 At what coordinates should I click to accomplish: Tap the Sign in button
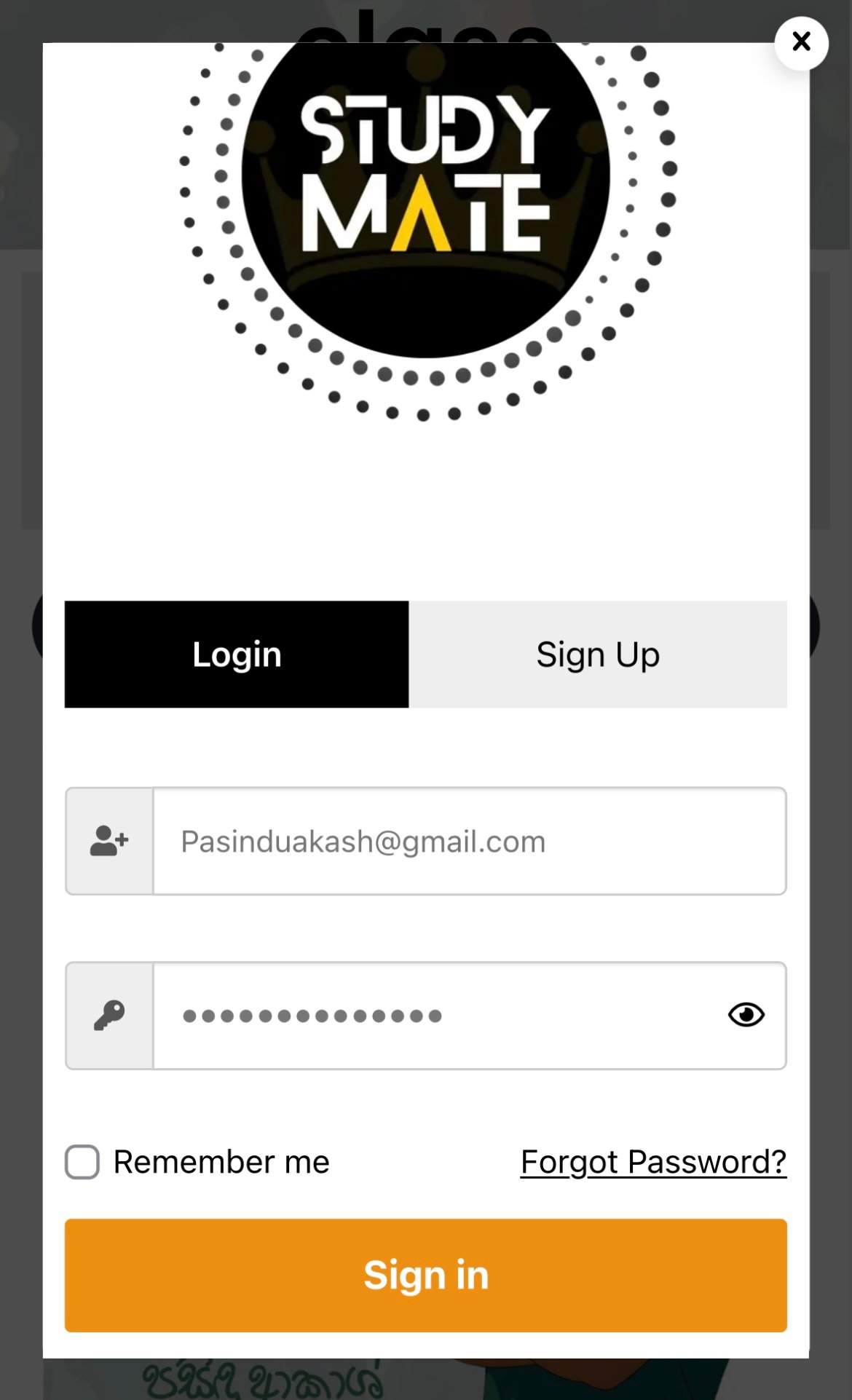[x=425, y=1276]
